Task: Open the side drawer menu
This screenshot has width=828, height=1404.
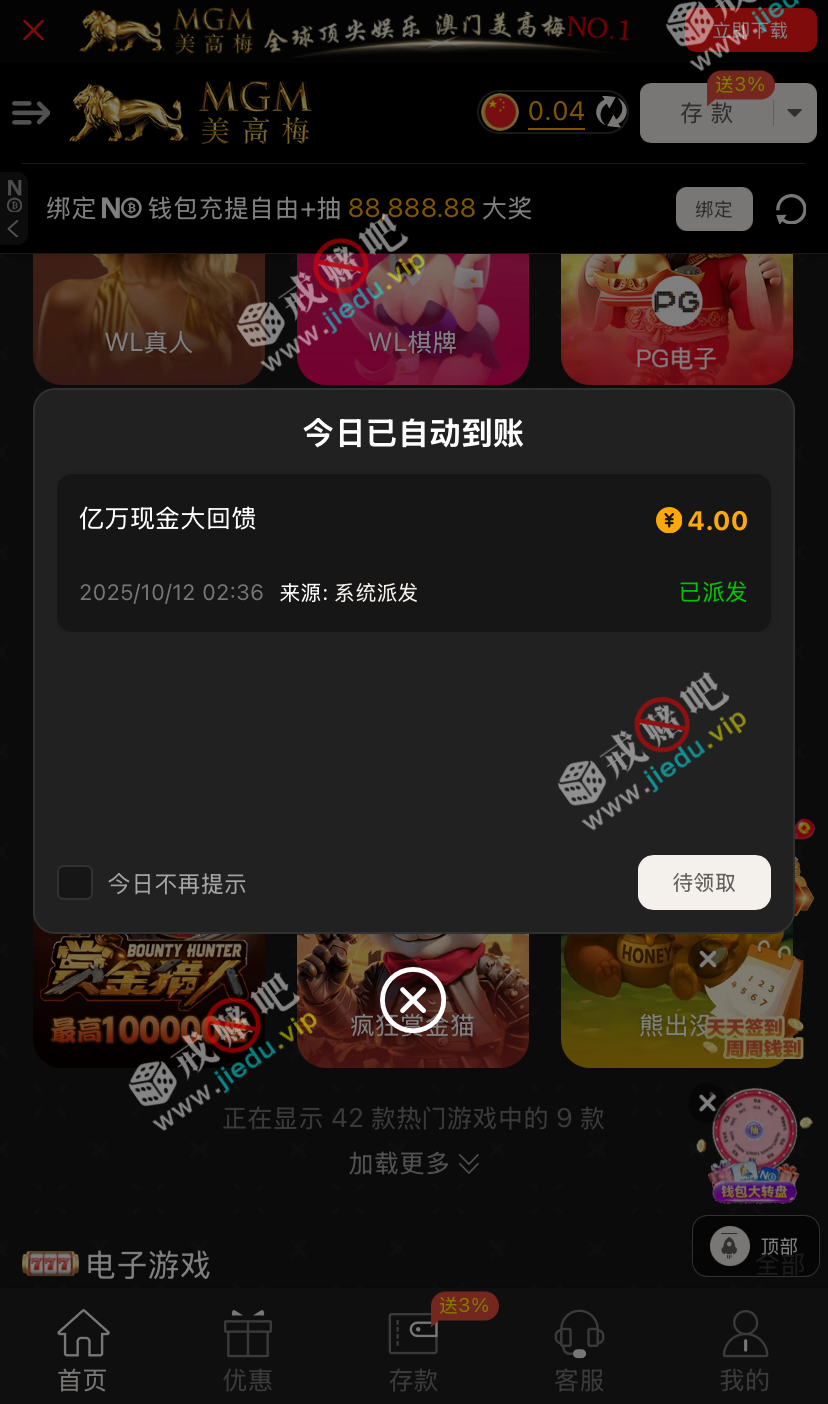Action: point(31,113)
